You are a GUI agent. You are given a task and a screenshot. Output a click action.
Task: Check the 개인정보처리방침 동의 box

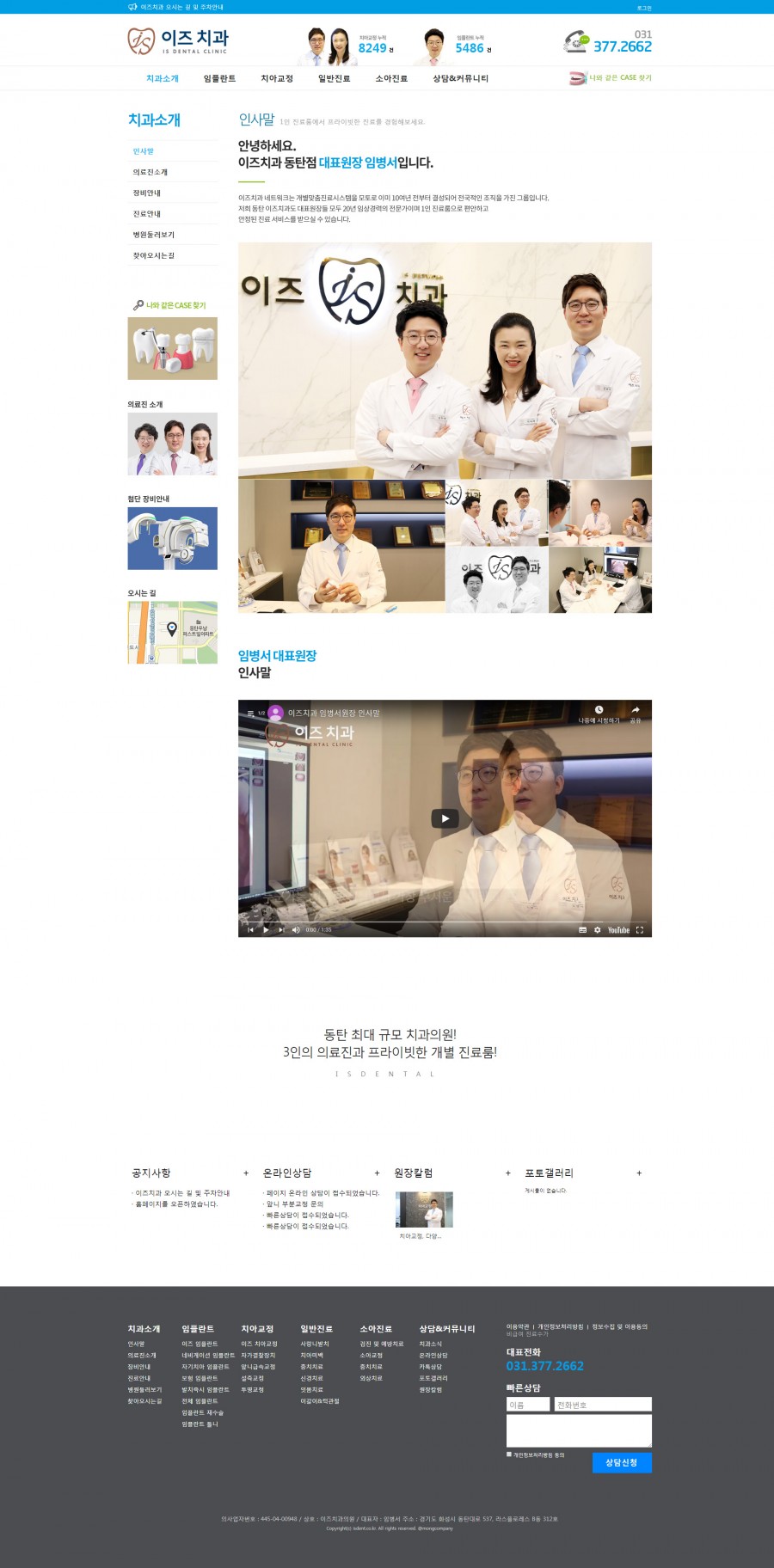coord(509,1455)
